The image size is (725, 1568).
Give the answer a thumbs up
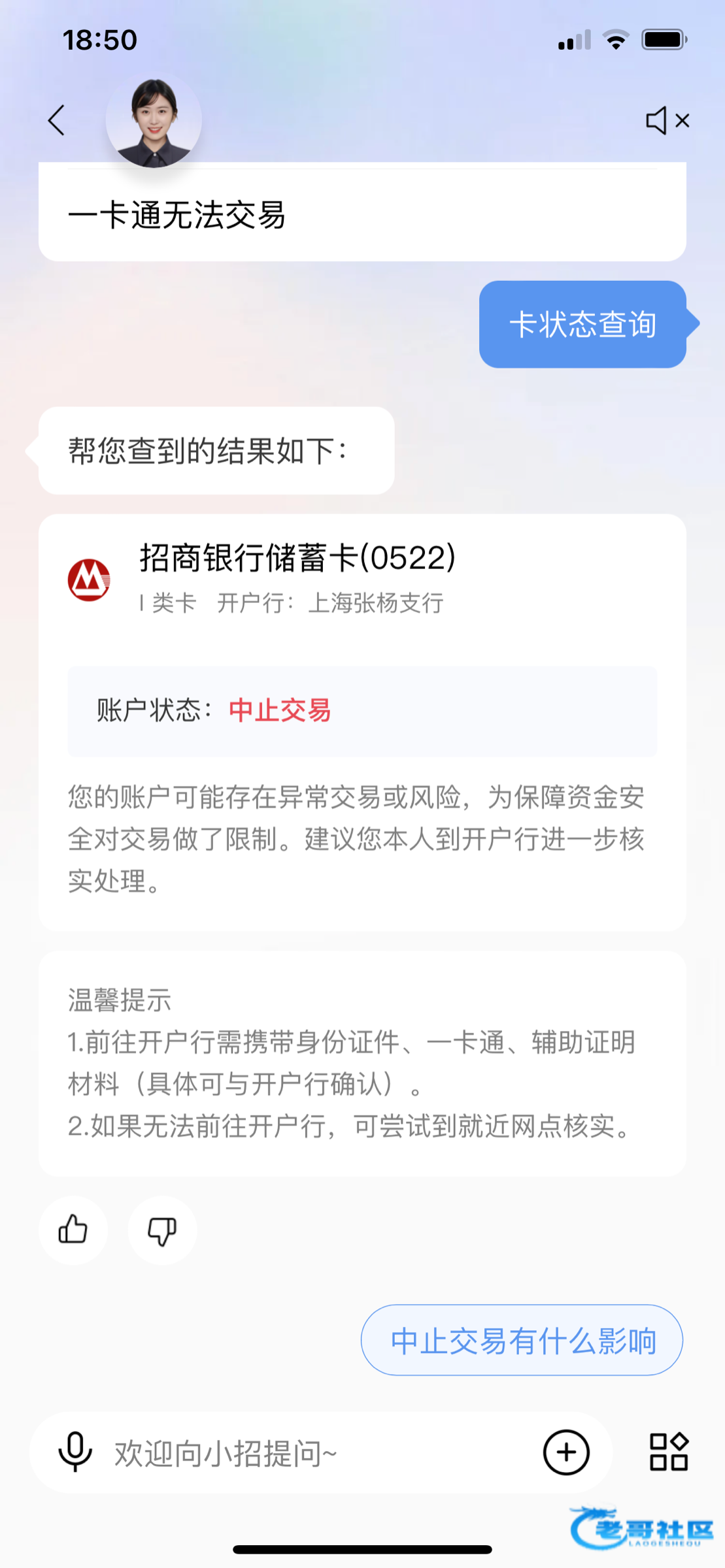point(73,1230)
